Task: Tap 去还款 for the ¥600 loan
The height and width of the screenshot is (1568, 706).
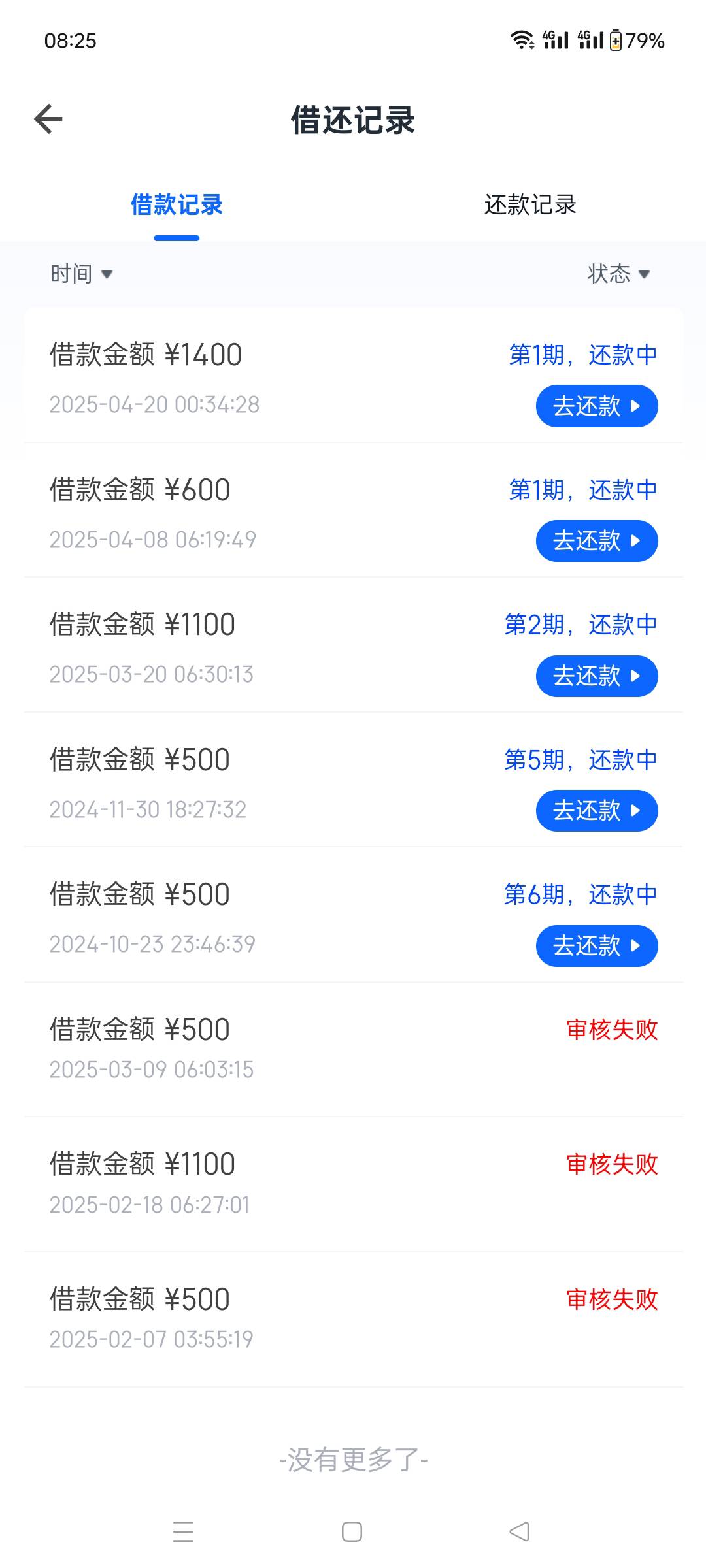Action: [597, 541]
